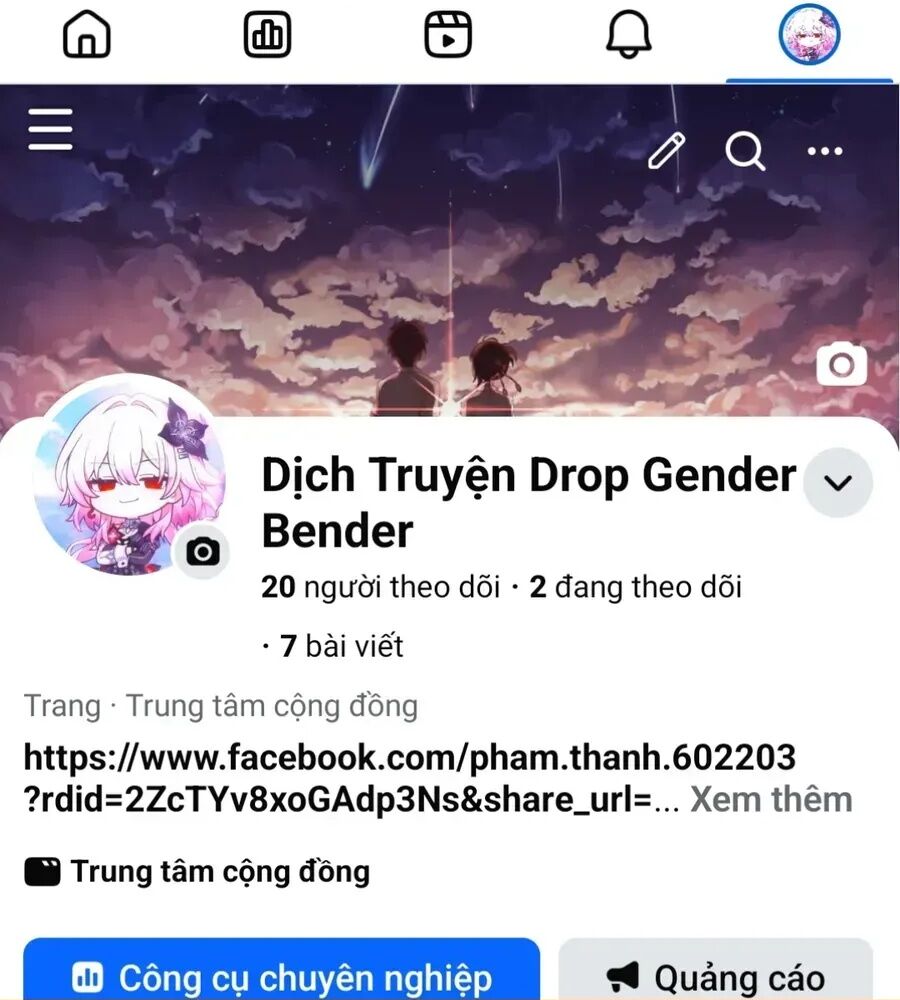Go to the Home feed tab
Image resolution: width=900 pixels, height=1000 pixels.
coord(87,36)
